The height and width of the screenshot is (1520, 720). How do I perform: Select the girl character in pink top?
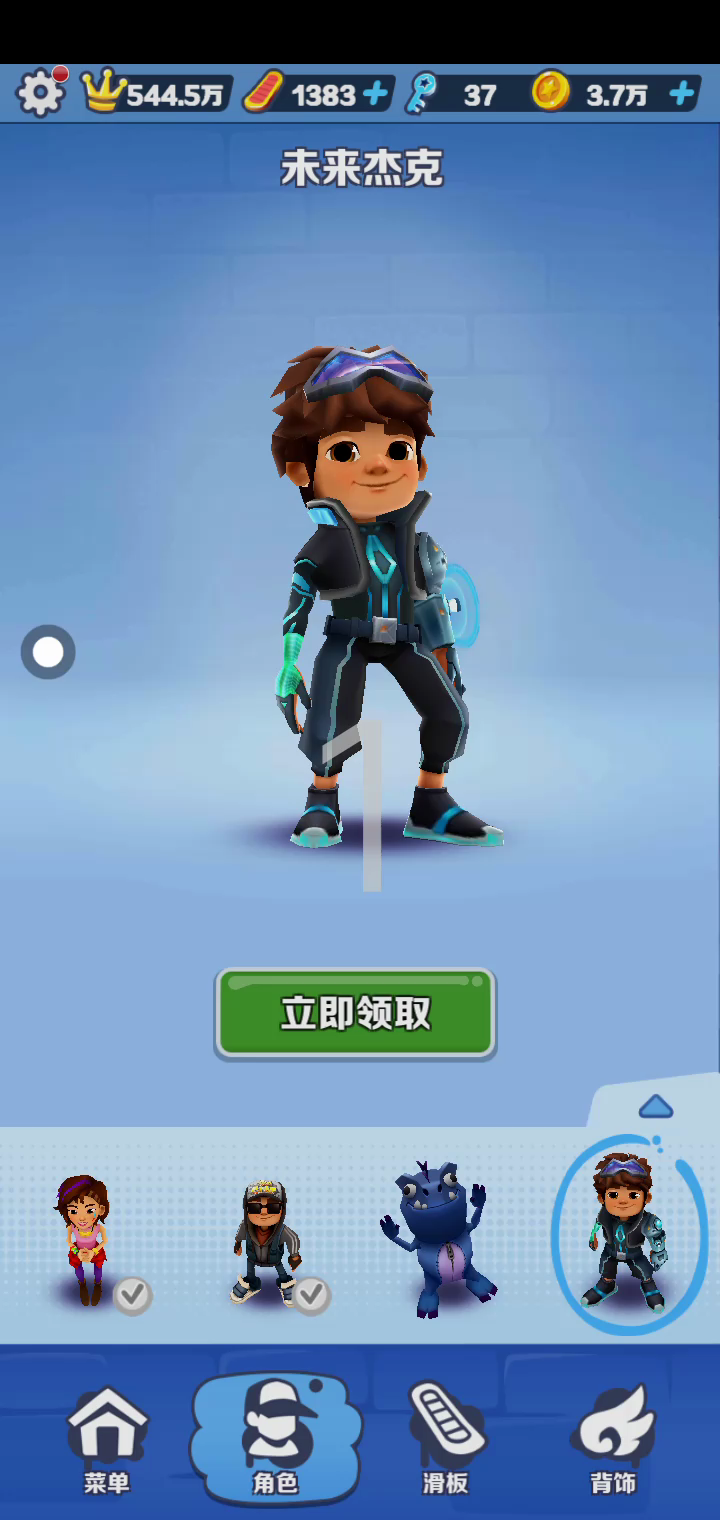(86, 1238)
